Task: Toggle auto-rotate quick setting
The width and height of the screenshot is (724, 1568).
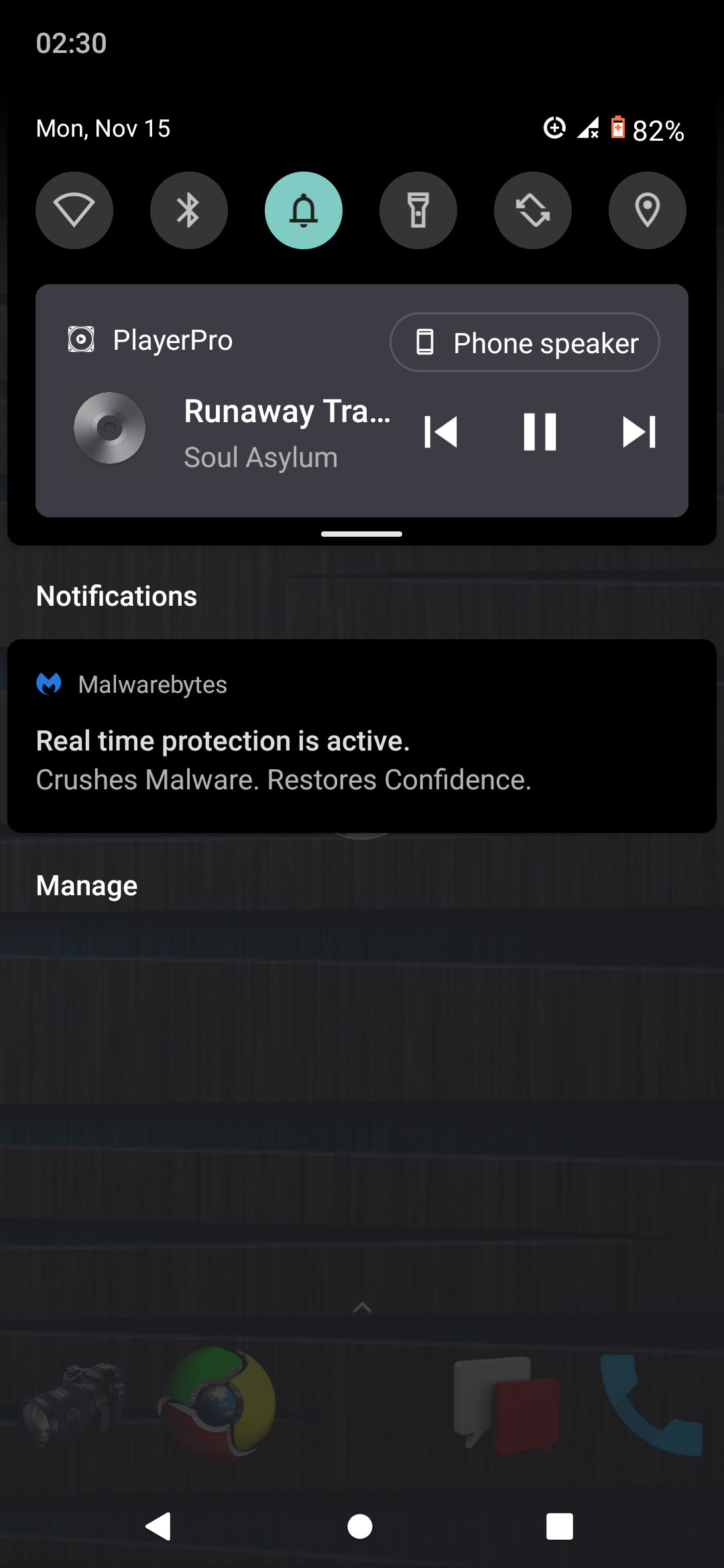Action: pyautogui.click(x=532, y=210)
